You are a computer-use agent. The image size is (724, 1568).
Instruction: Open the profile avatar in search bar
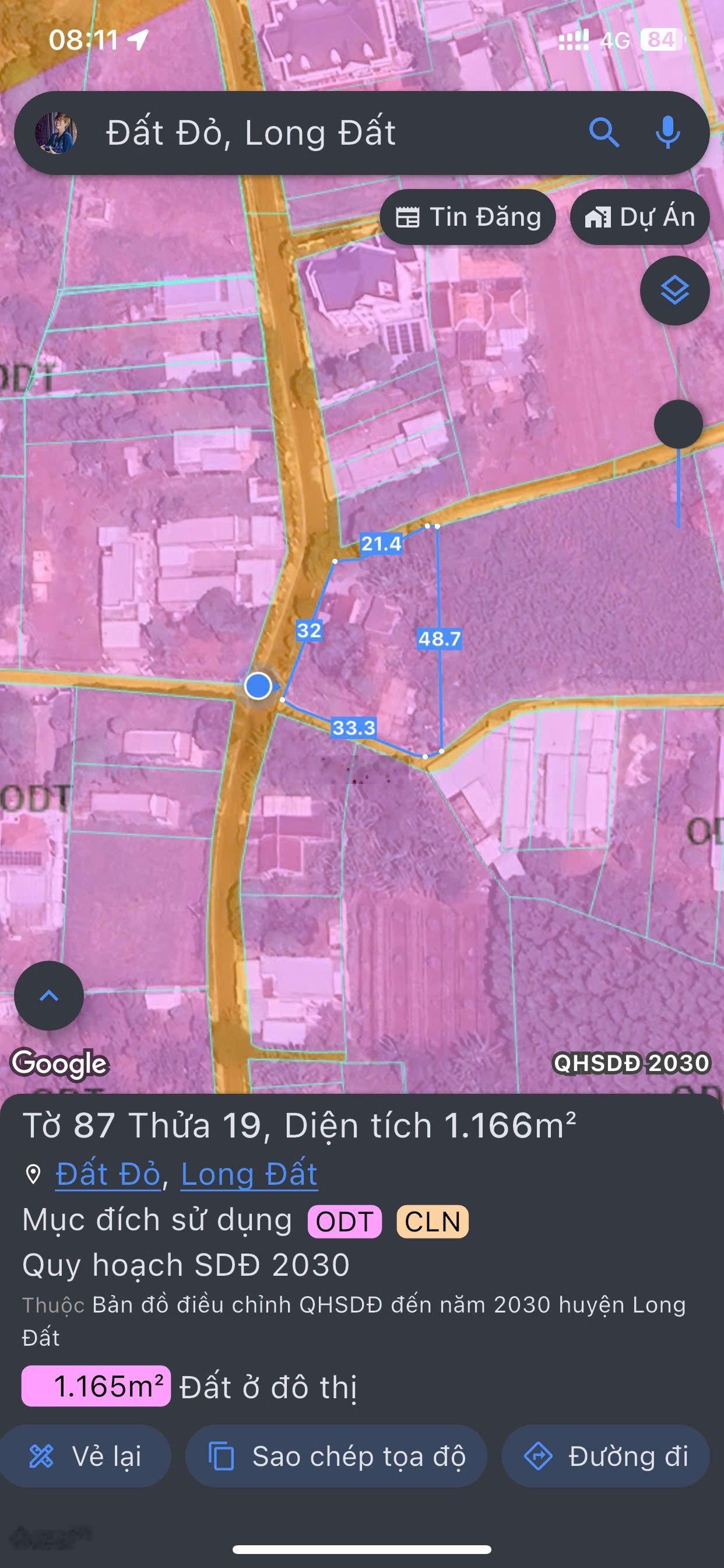pos(56,132)
